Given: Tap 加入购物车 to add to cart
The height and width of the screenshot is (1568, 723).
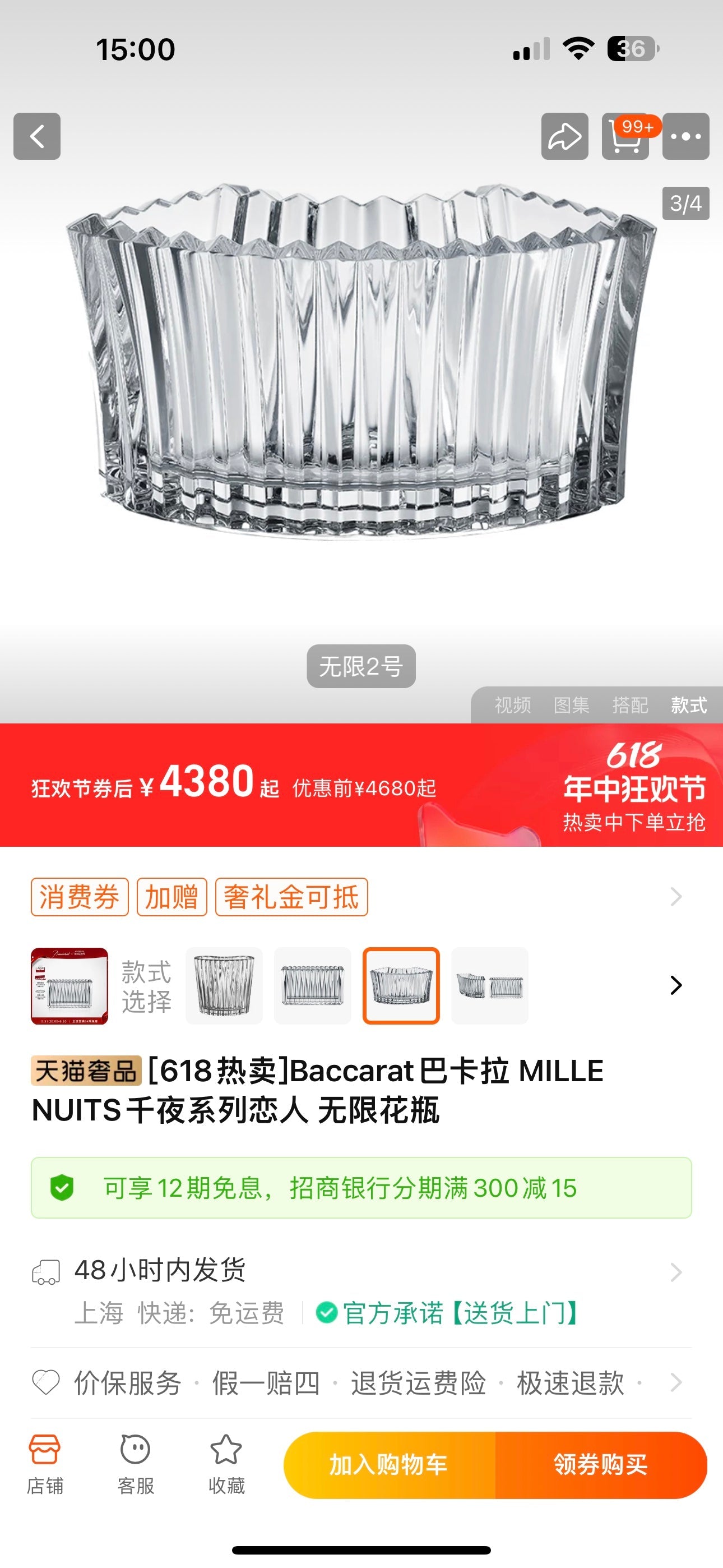Looking at the screenshot, I should coord(390,1464).
